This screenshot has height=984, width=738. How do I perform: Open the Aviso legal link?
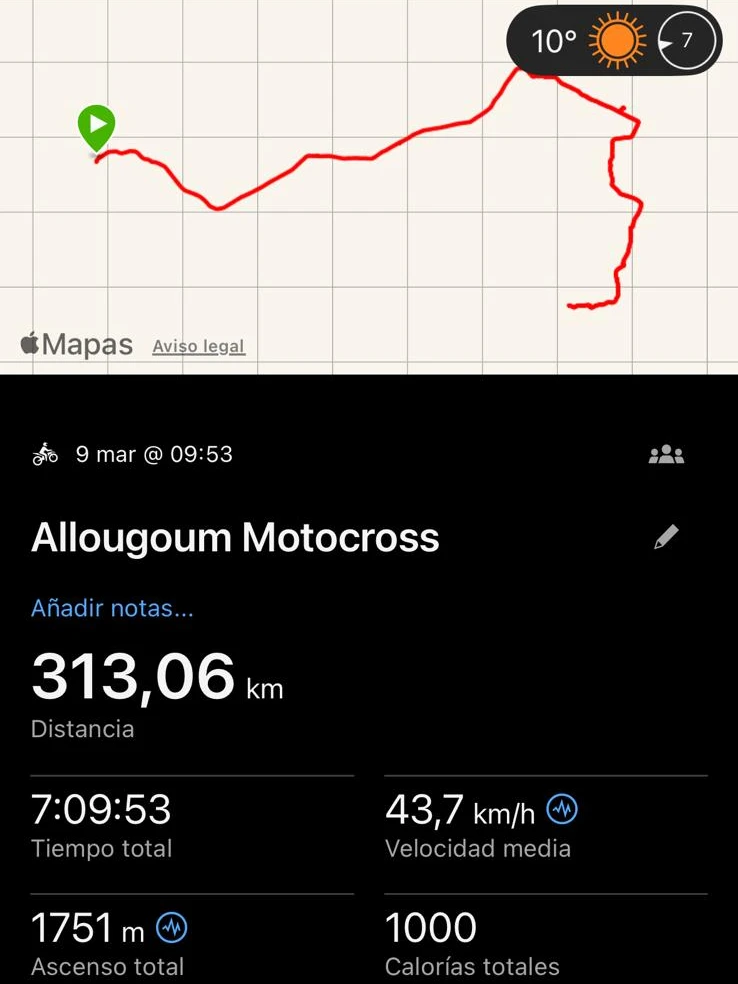[x=198, y=346]
